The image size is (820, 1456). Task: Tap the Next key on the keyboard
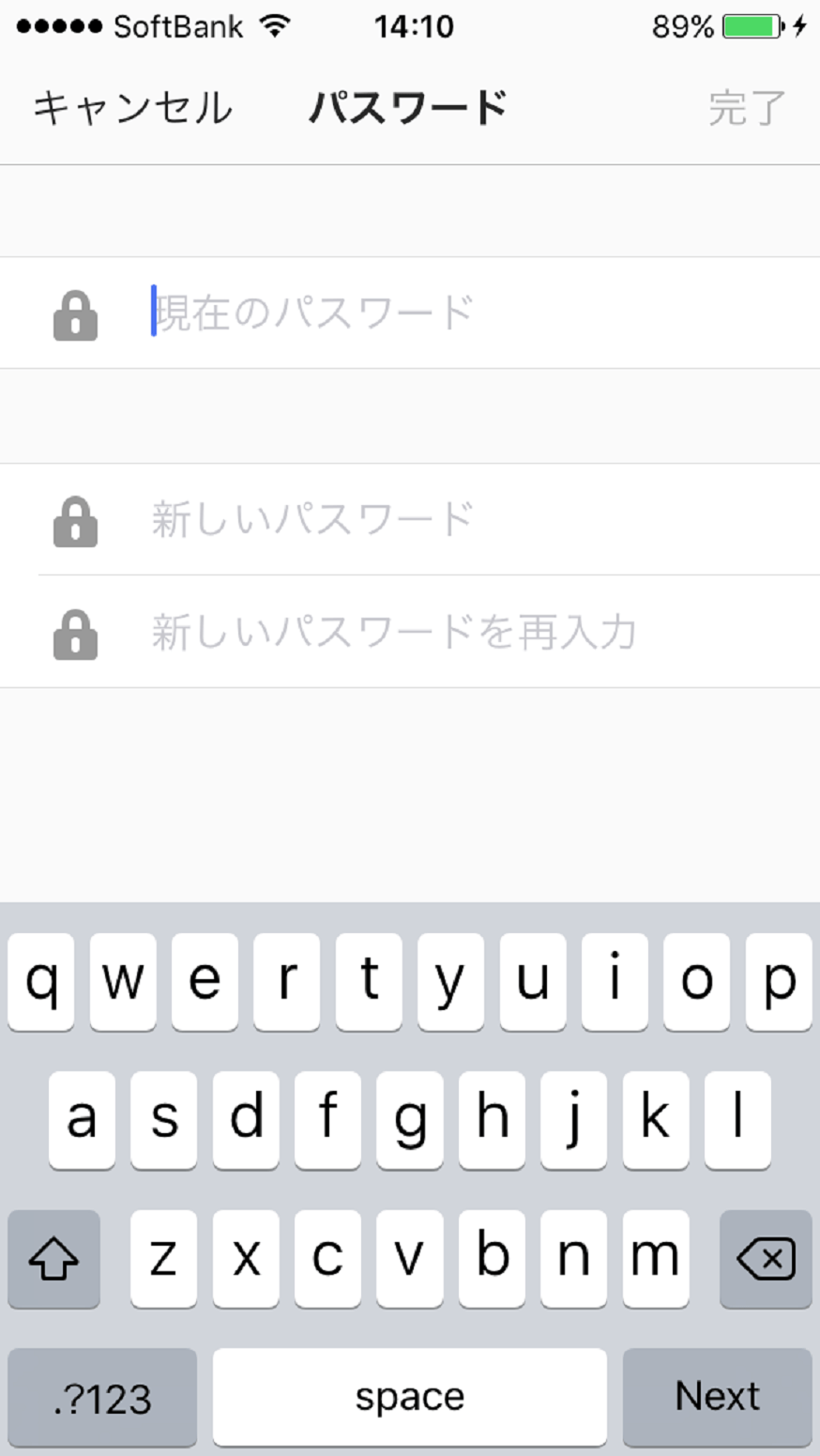click(717, 1397)
